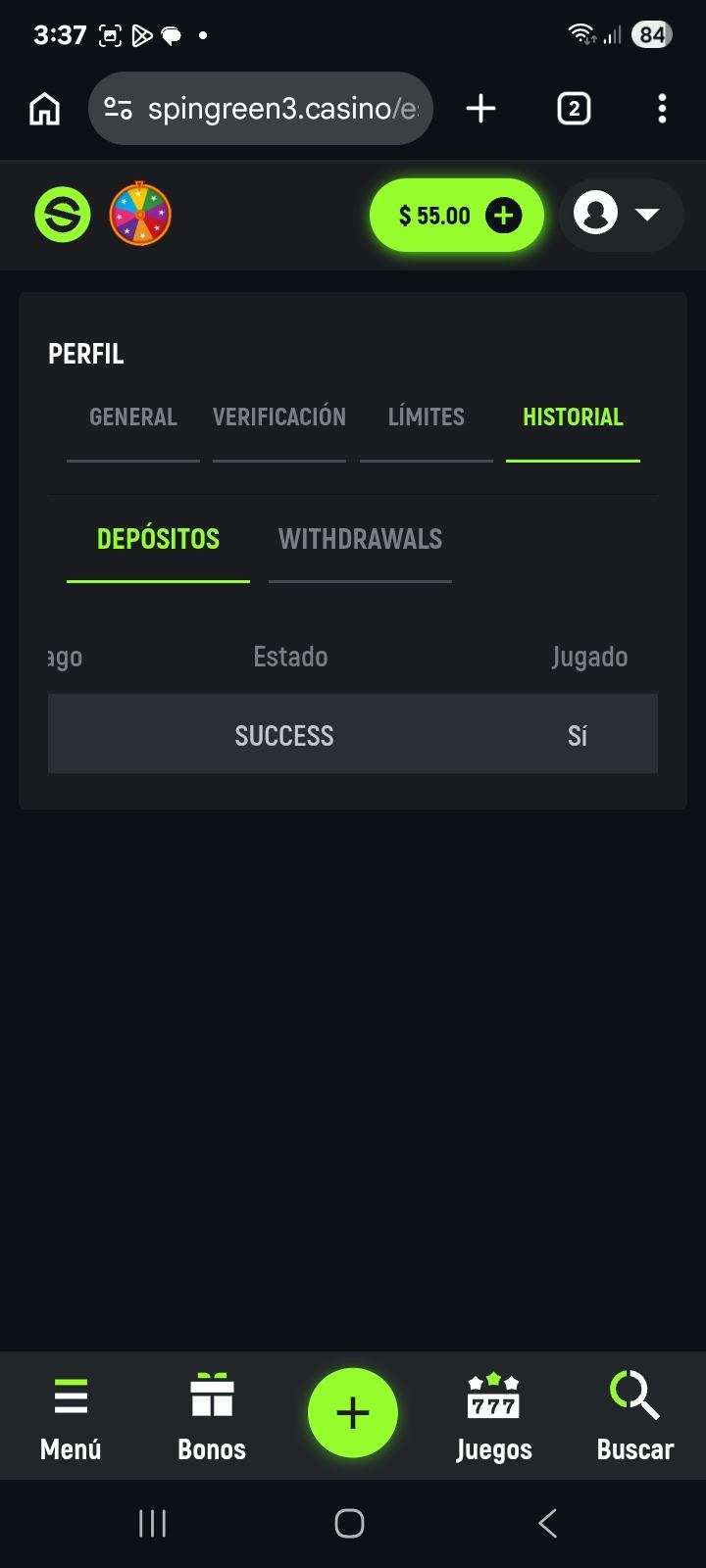Go to the Bonos section
Viewport: 706px width, 1568px height.
[x=212, y=1417]
